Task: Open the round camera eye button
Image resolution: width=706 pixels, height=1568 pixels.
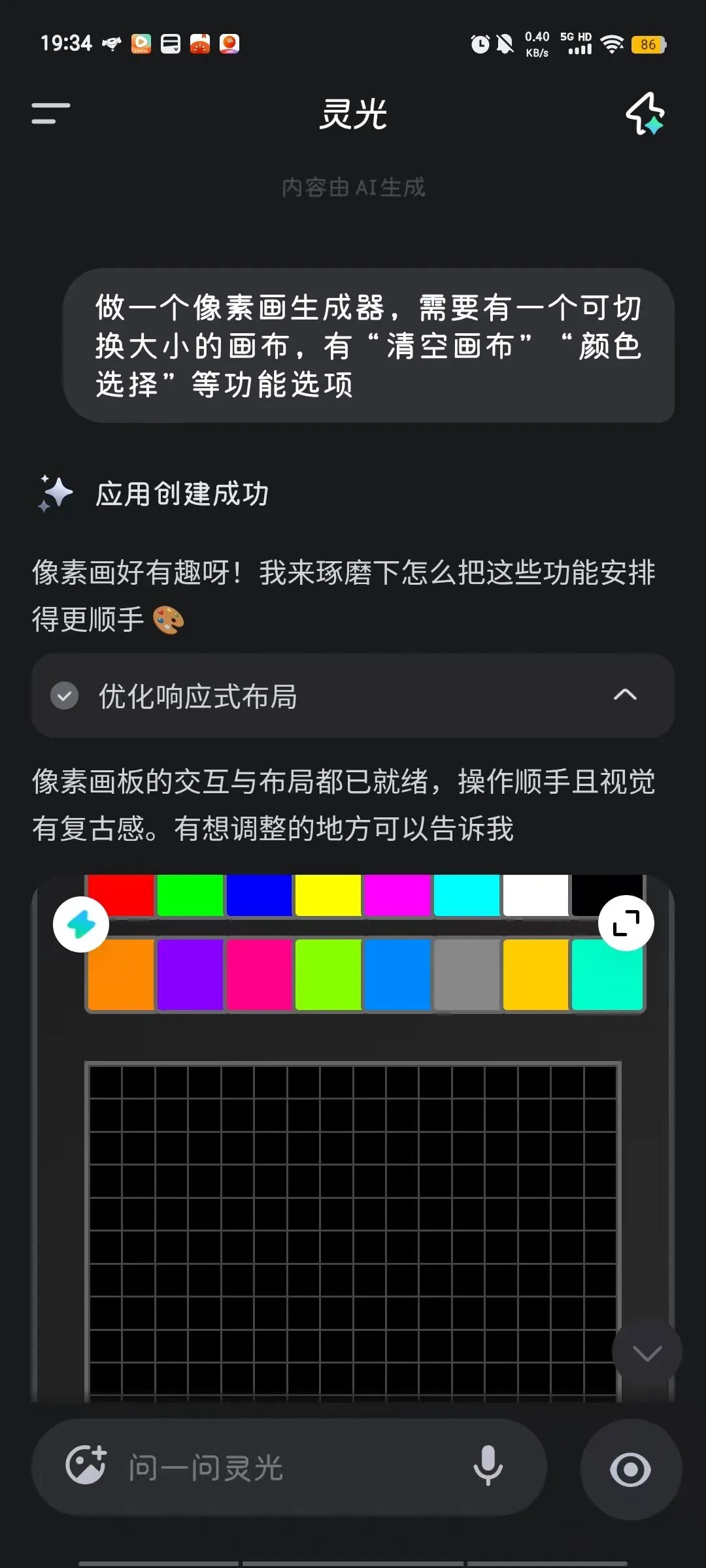Action: (631, 1469)
